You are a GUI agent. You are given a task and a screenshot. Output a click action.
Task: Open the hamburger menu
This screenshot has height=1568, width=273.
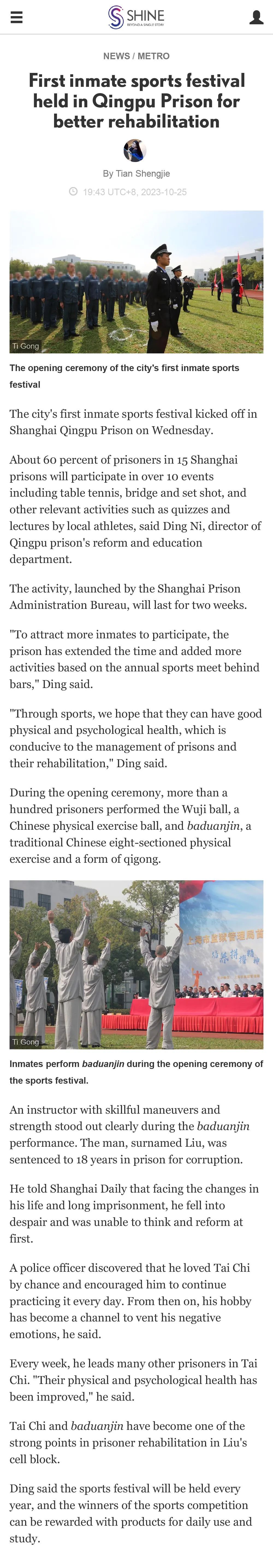click(x=16, y=17)
